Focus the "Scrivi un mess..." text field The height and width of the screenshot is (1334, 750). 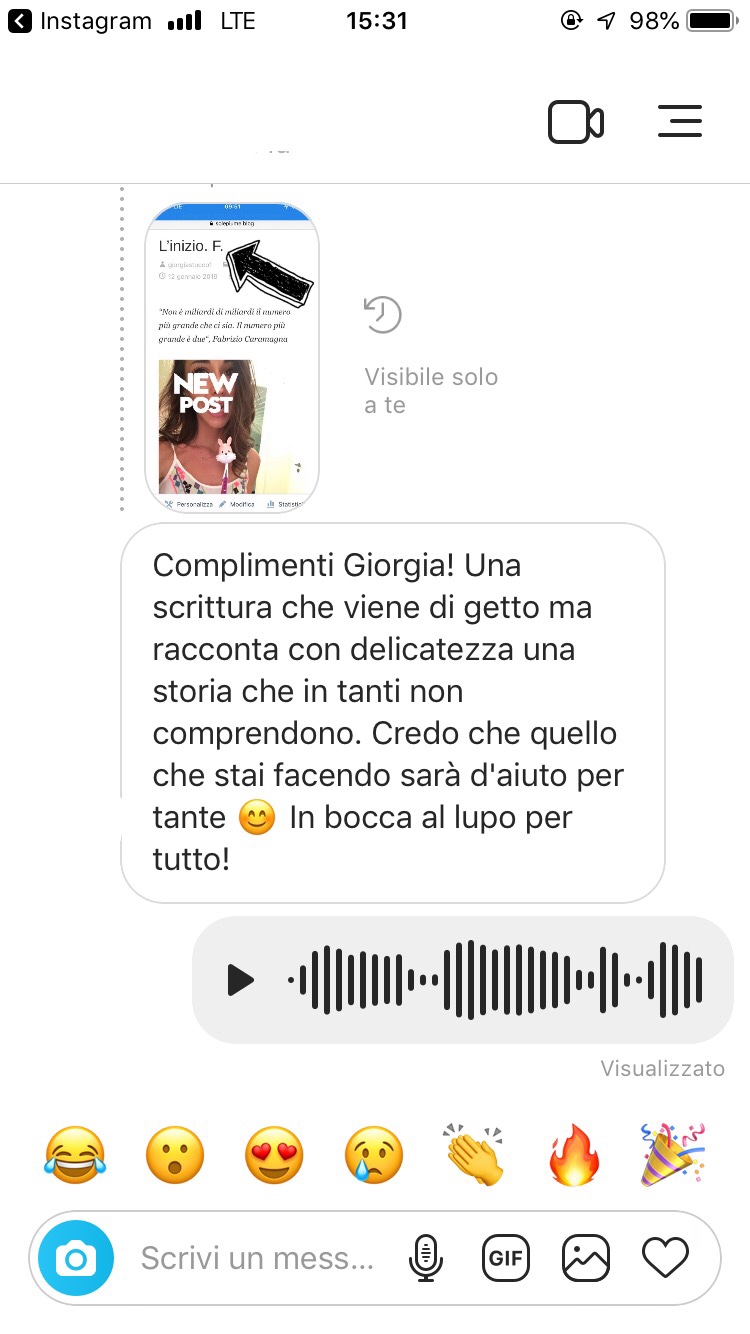(258, 1258)
